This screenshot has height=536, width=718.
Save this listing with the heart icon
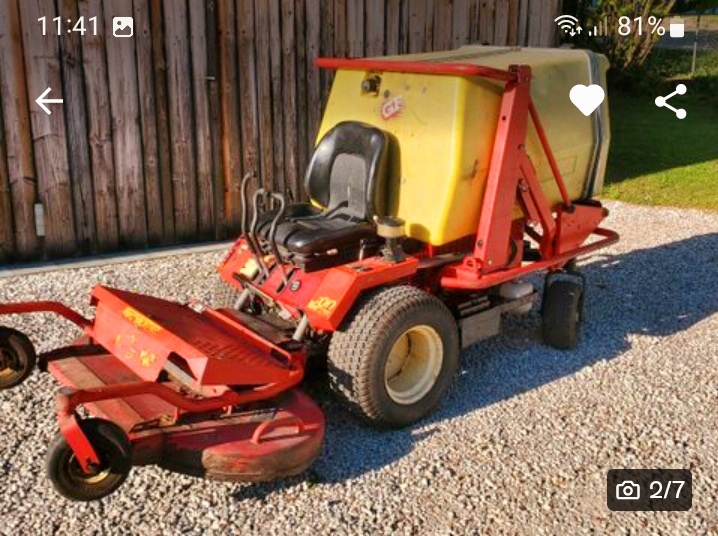(x=587, y=100)
